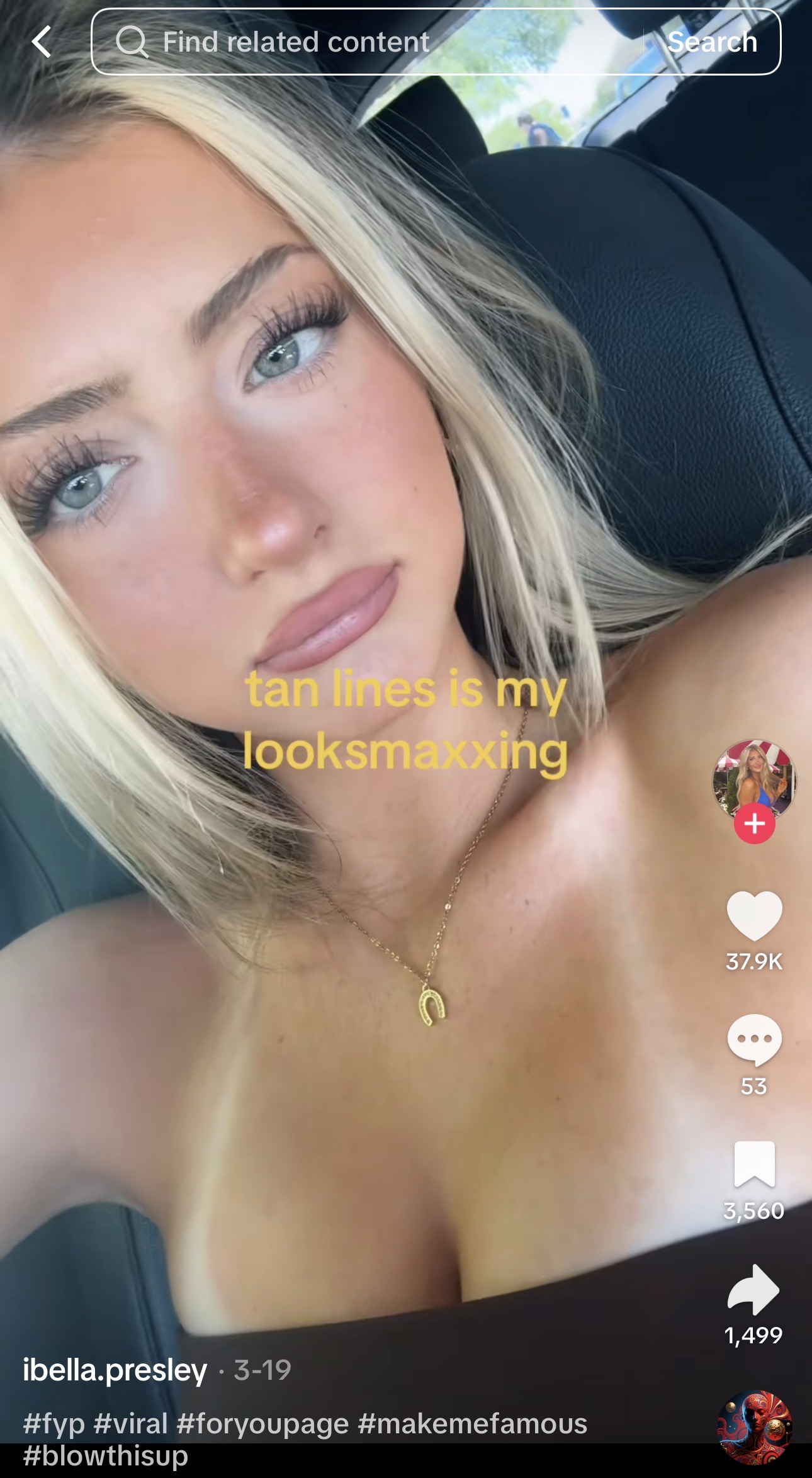Follow the creator with the red plus
Image resolution: width=812 pixels, height=1478 pixels.
(754, 823)
